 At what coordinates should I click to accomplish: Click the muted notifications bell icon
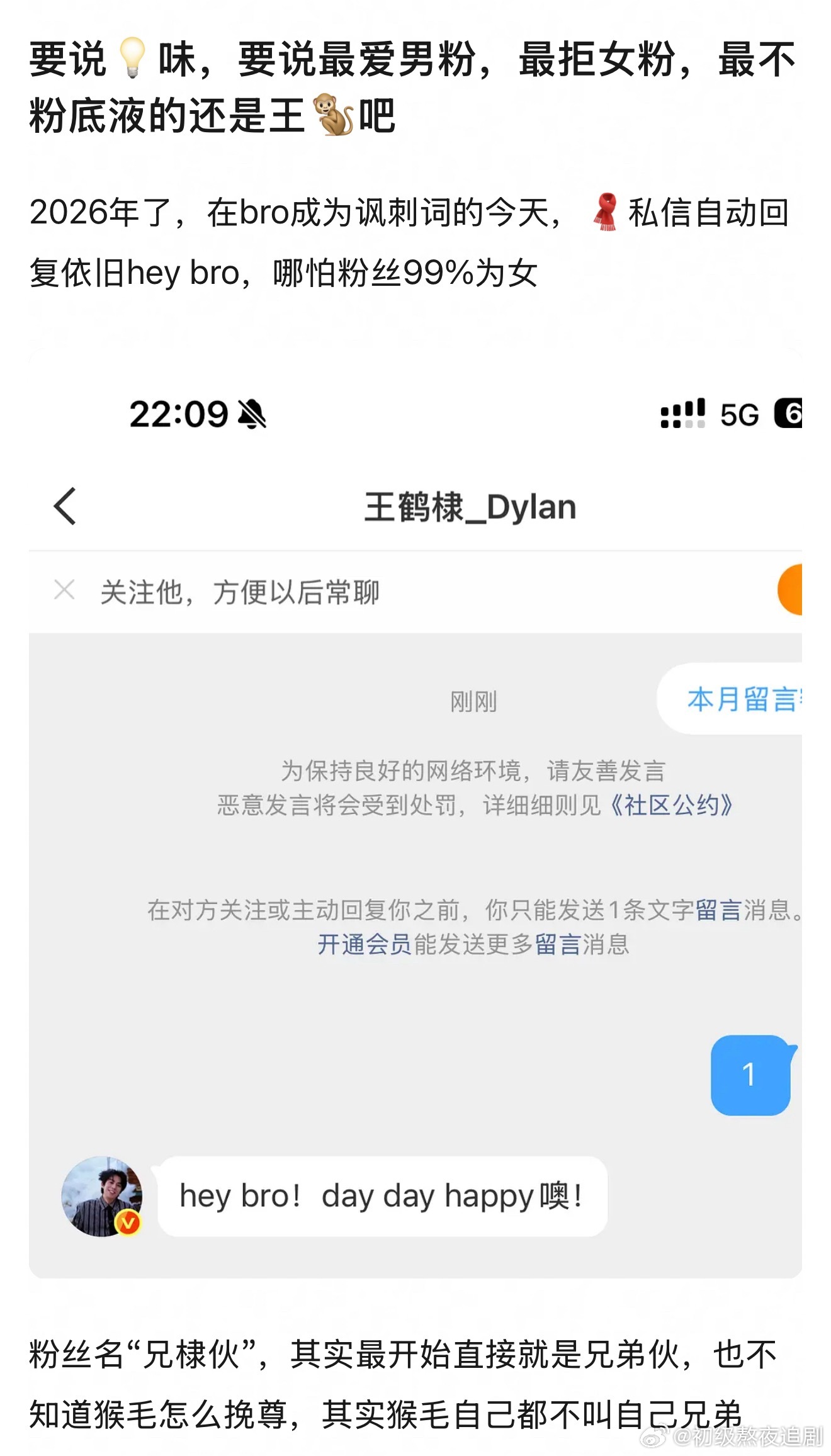[x=251, y=413]
